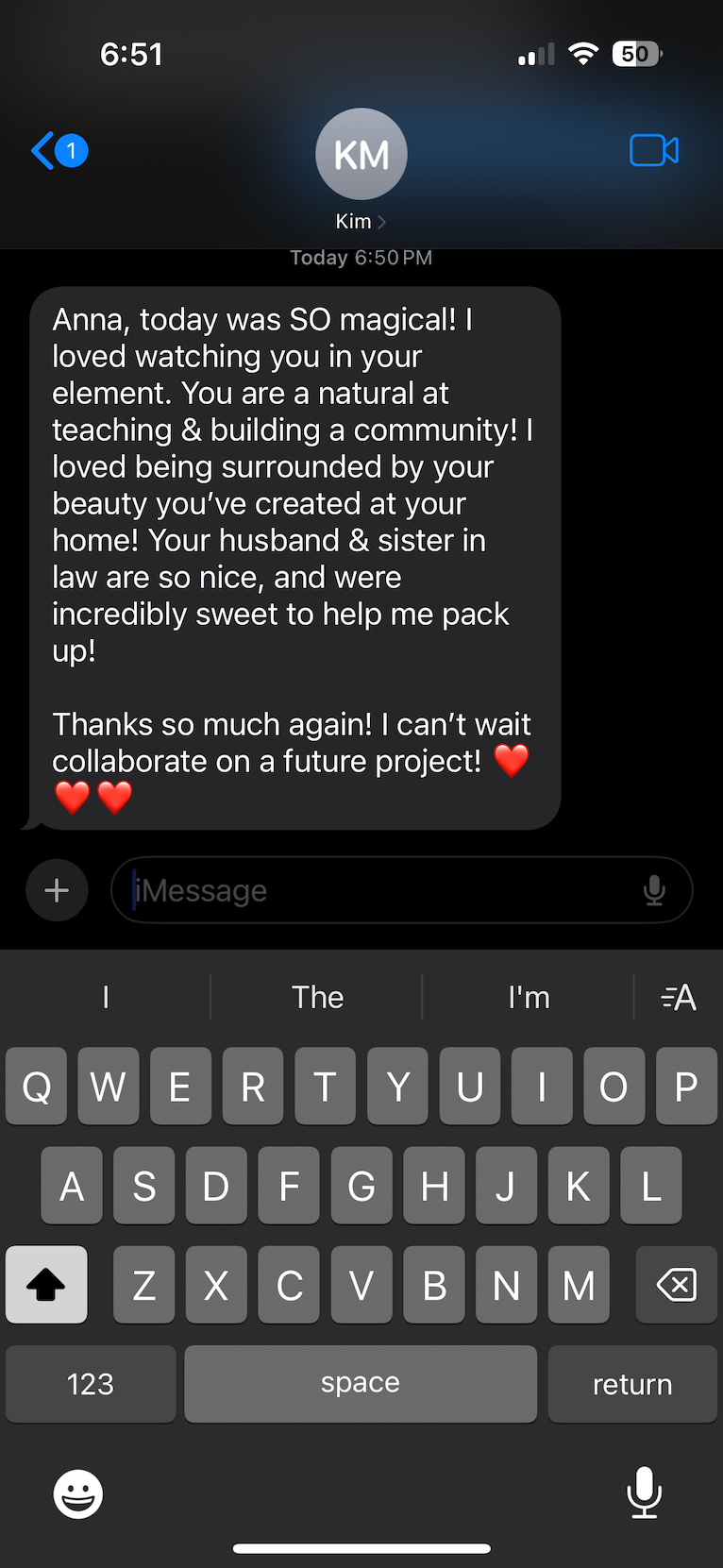Go back to the messages list

(59, 151)
